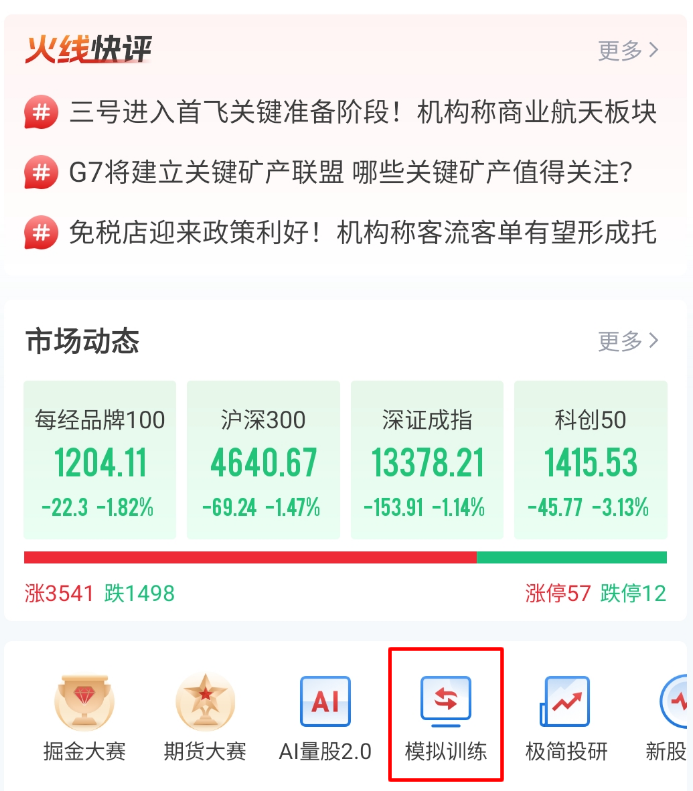The height and width of the screenshot is (791, 693).
Task: Open the 掘金大赛 shortcut
Action: tap(85, 716)
